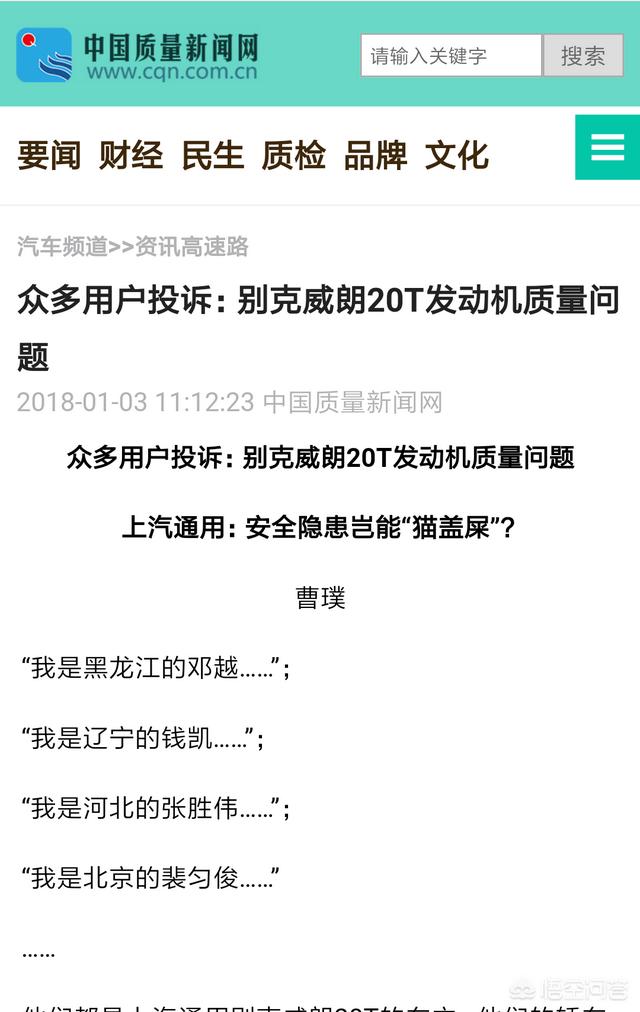Screen dimensions: 640x1012
Task: Open the 民生 section
Action: click(x=213, y=156)
